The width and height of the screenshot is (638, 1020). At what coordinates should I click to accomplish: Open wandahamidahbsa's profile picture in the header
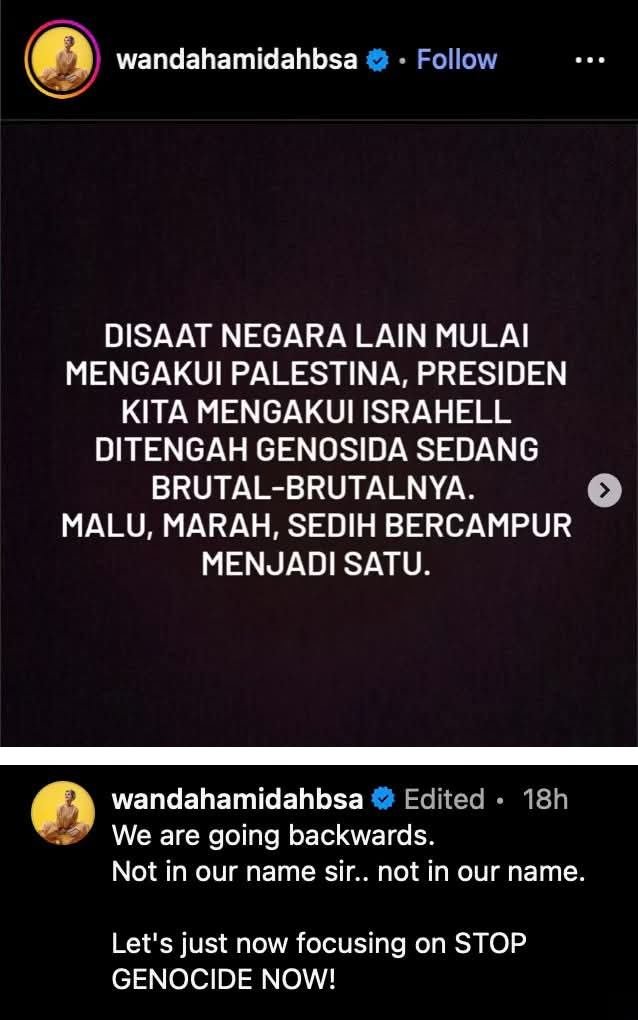(x=64, y=58)
